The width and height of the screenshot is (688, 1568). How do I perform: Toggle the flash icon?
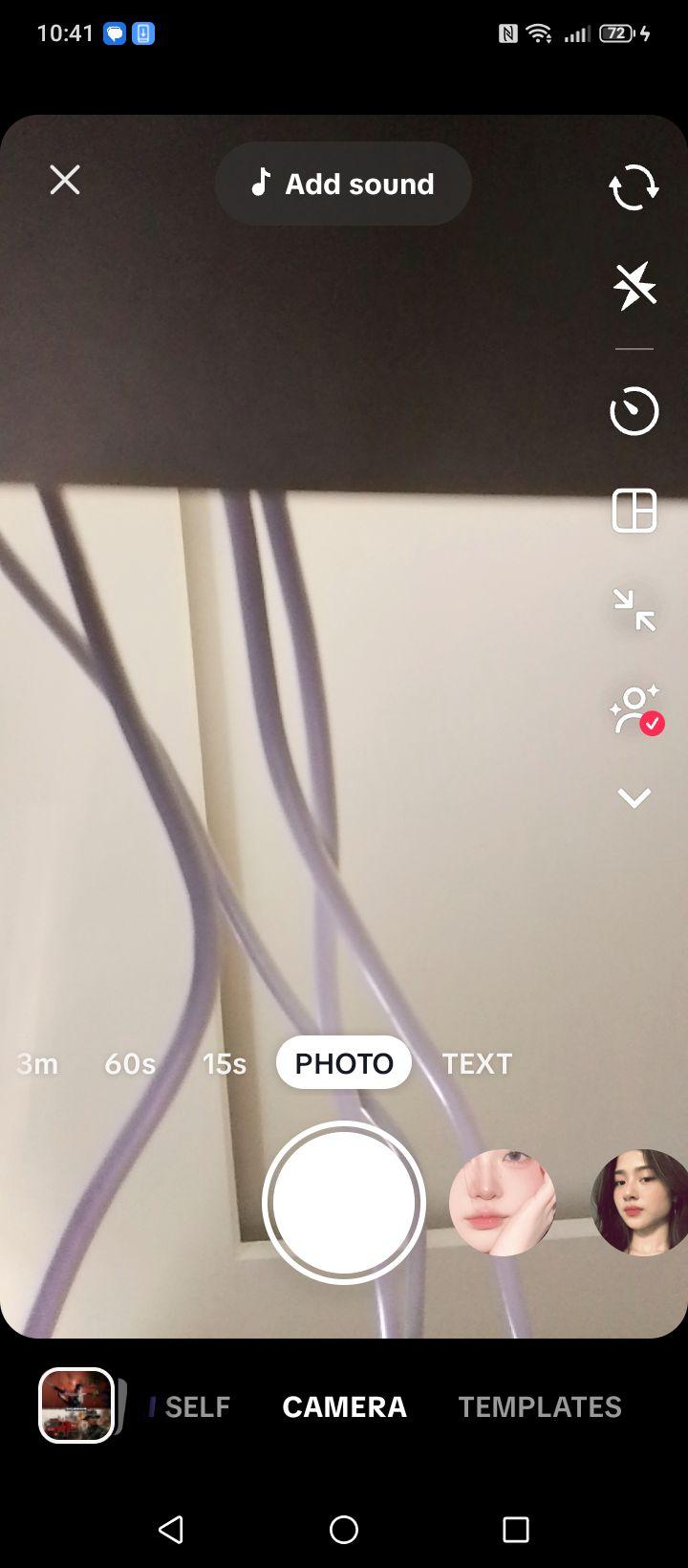coord(634,285)
